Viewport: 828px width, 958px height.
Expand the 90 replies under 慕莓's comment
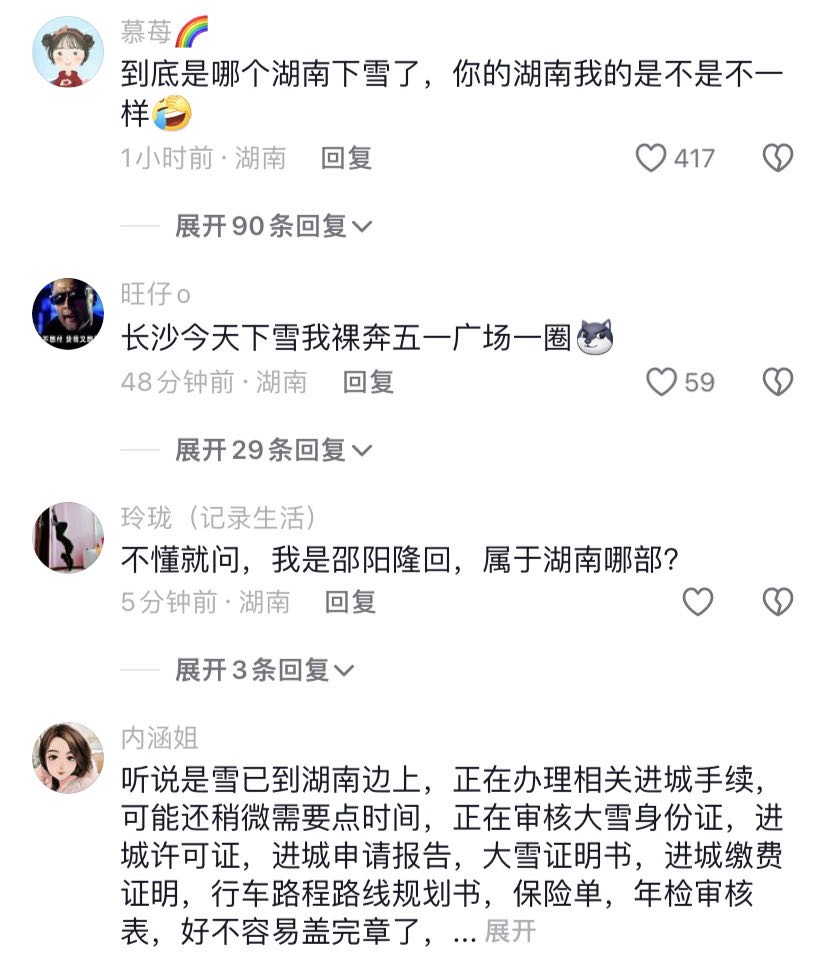pos(272,226)
